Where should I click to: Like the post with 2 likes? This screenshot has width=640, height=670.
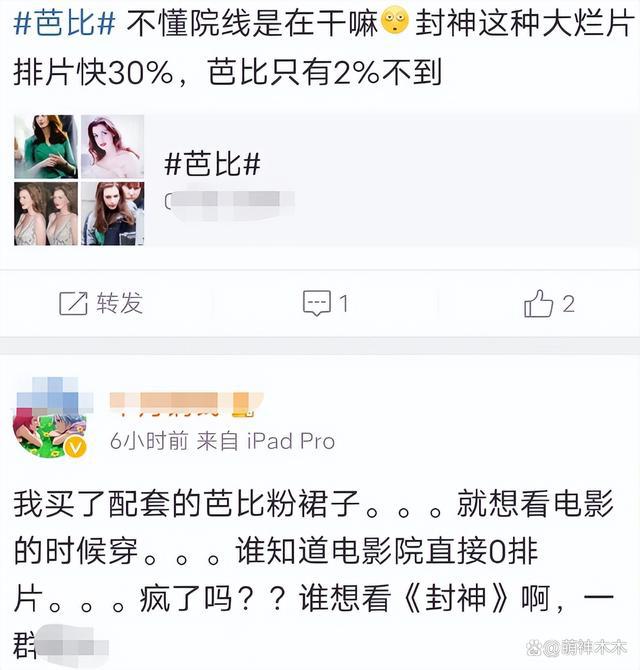pyautogui.click(x=549, y=303)
